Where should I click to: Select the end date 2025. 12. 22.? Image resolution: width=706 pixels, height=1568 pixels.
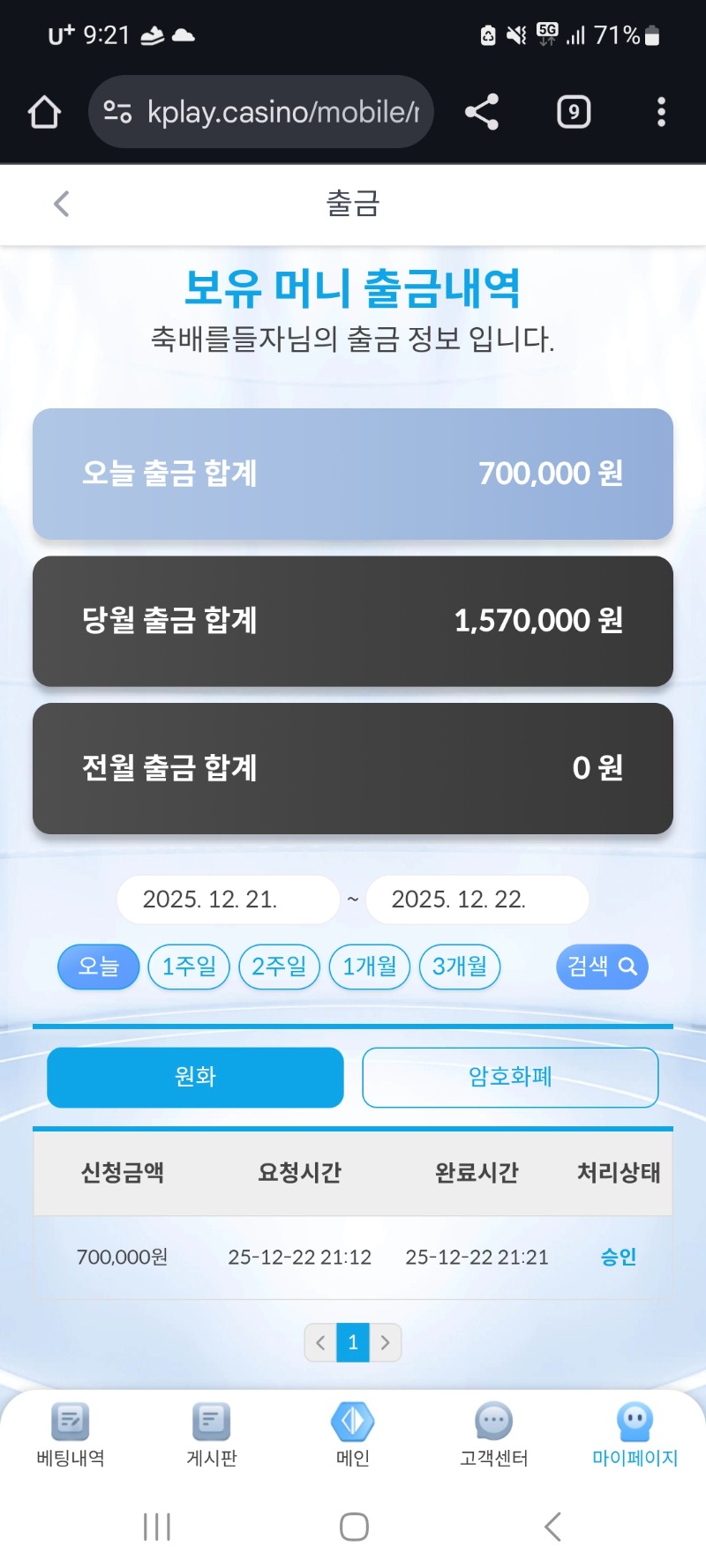point(477,900)
